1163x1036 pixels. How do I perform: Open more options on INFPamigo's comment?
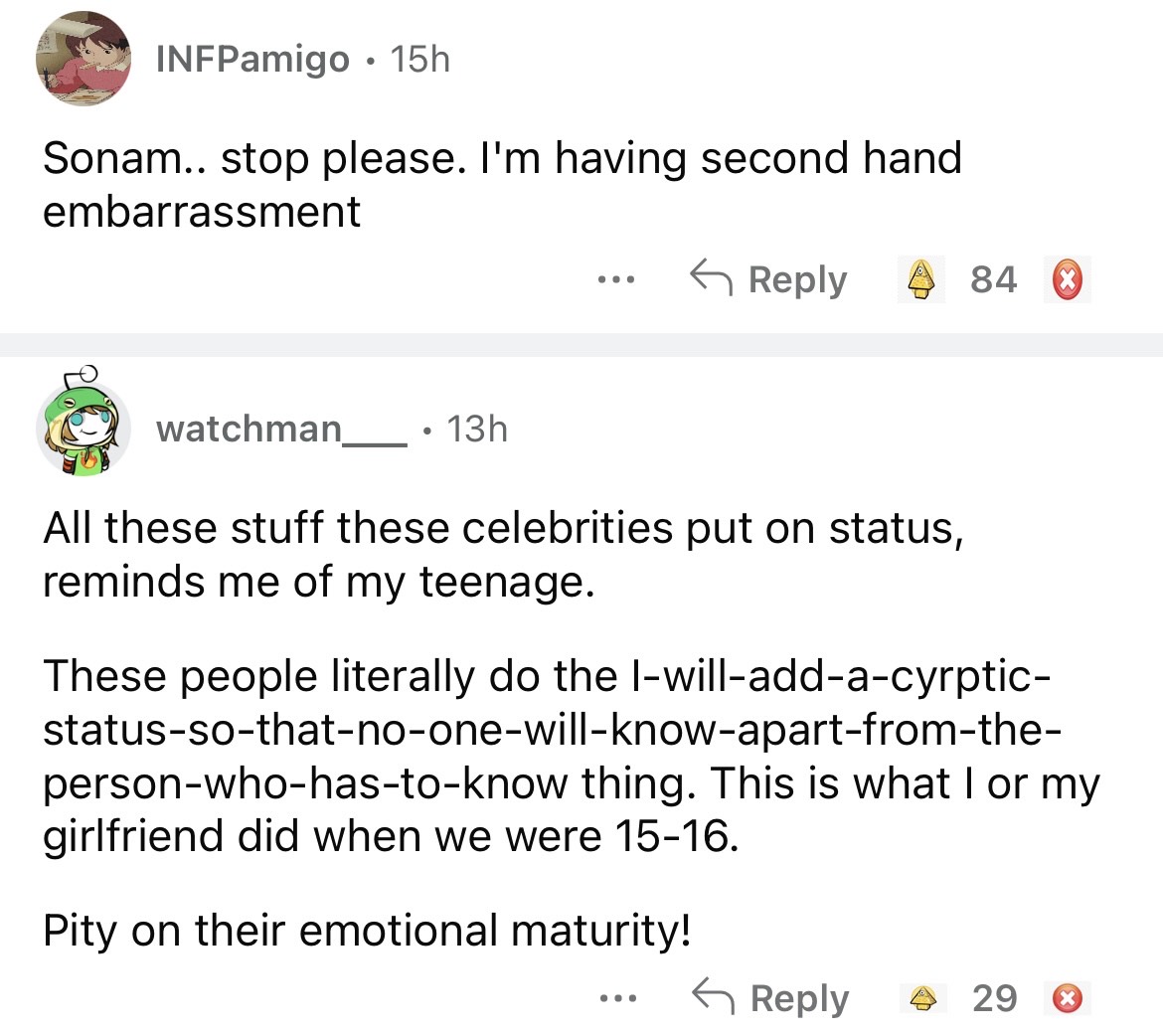(615, 279)
